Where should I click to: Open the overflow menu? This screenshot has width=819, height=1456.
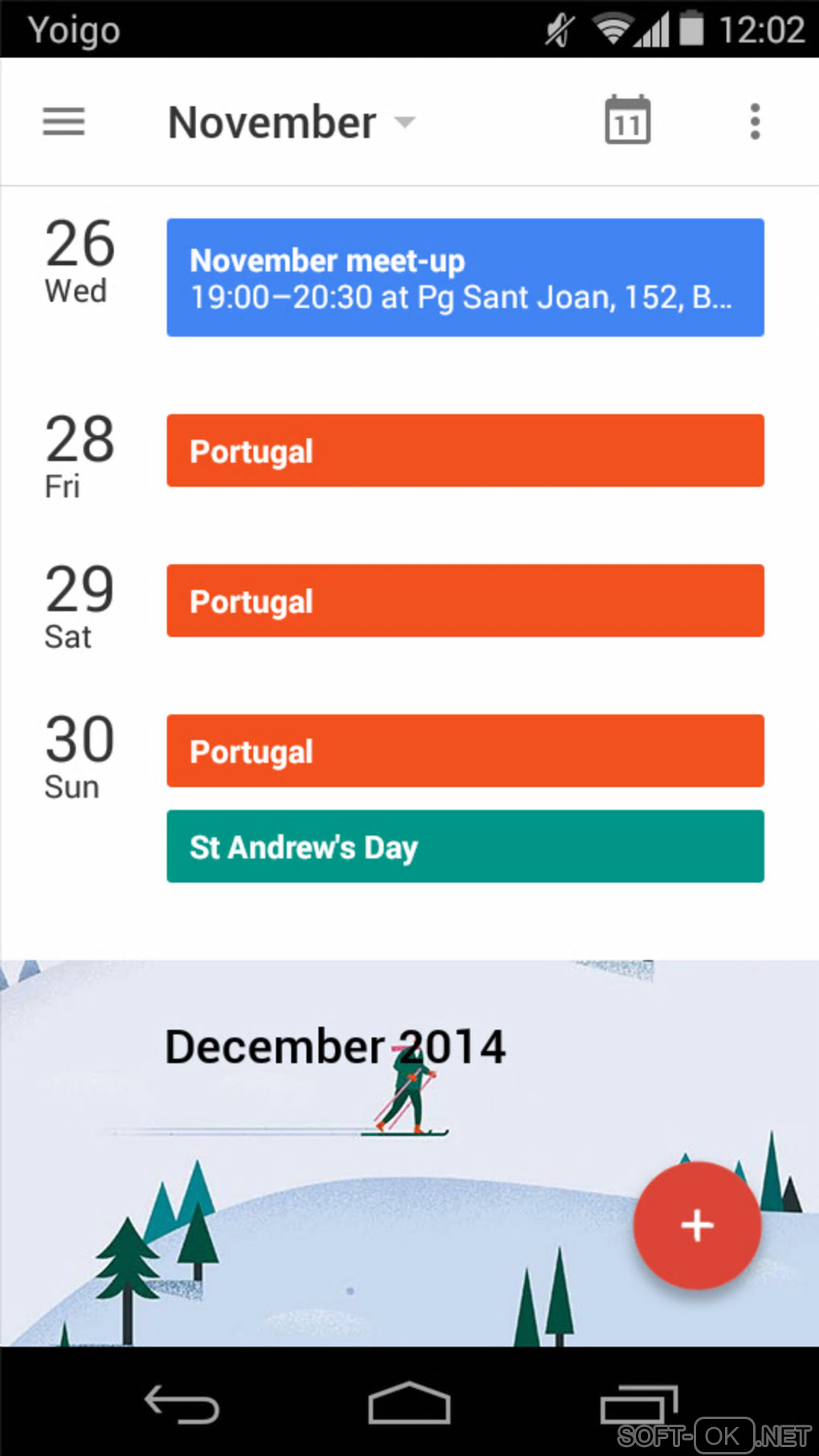tap(754, 122)
